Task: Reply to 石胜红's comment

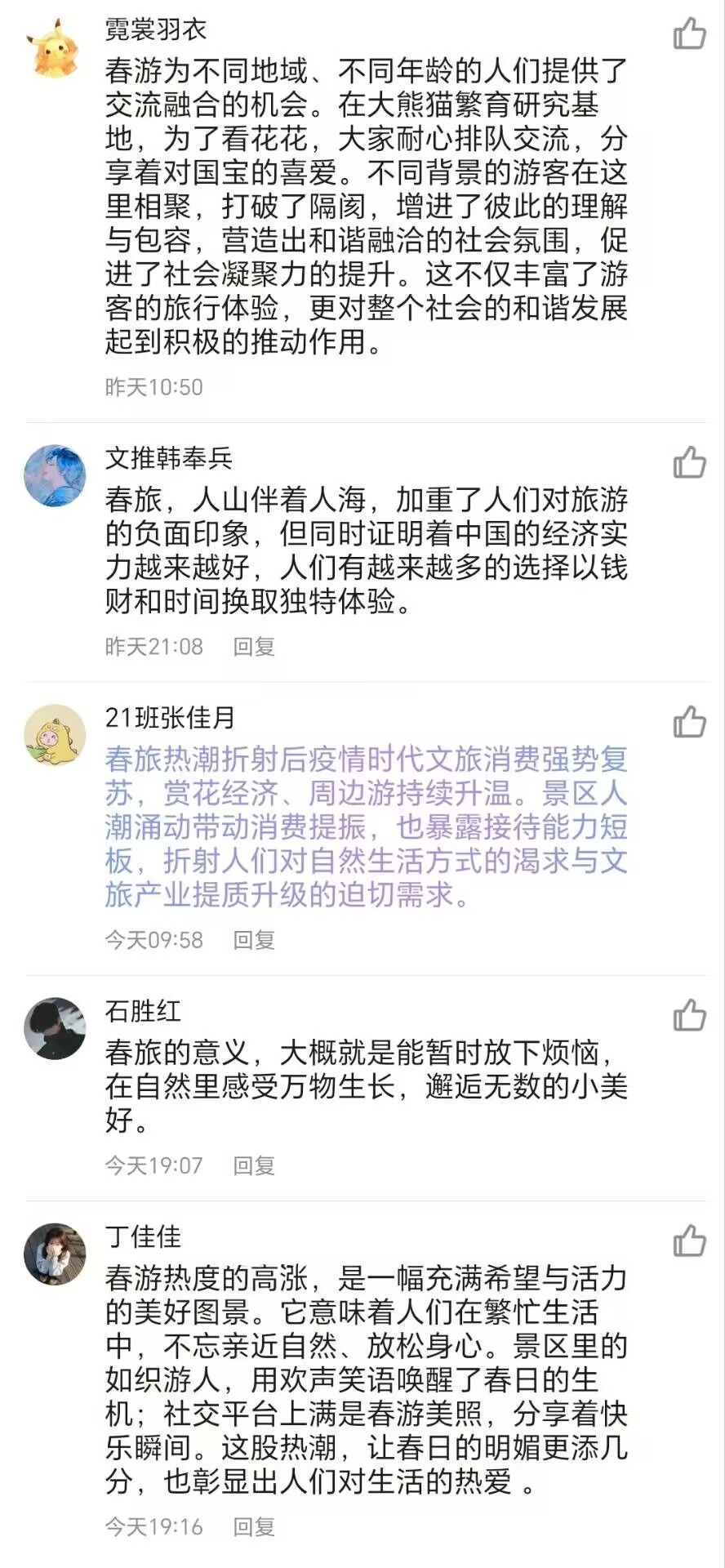Action: pos(254,1165)
